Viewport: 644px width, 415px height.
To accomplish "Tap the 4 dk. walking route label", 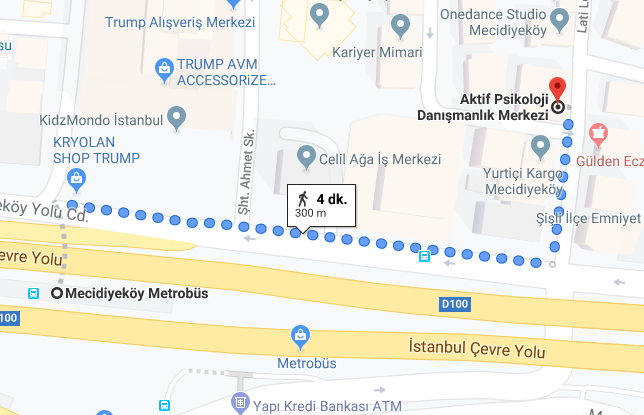I will (x=320, y=204).
